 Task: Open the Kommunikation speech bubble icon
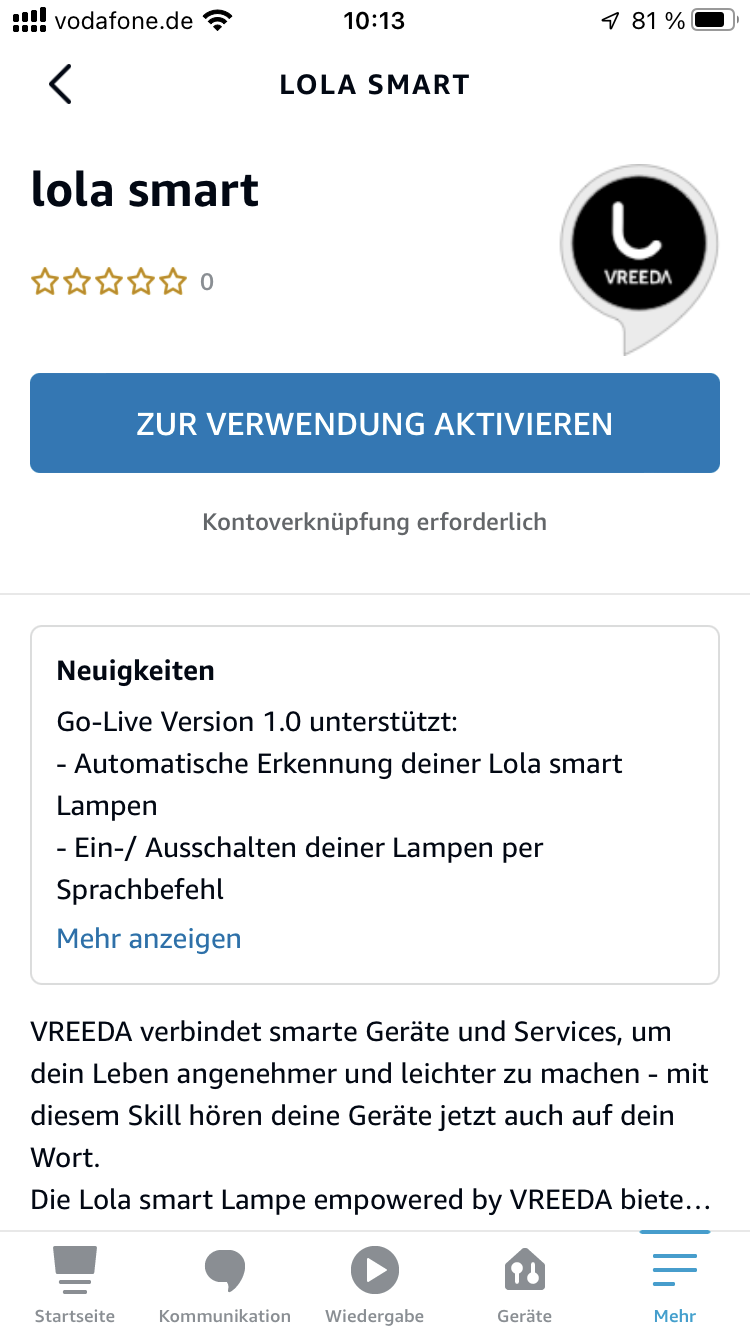click(x=224, y=1269)
